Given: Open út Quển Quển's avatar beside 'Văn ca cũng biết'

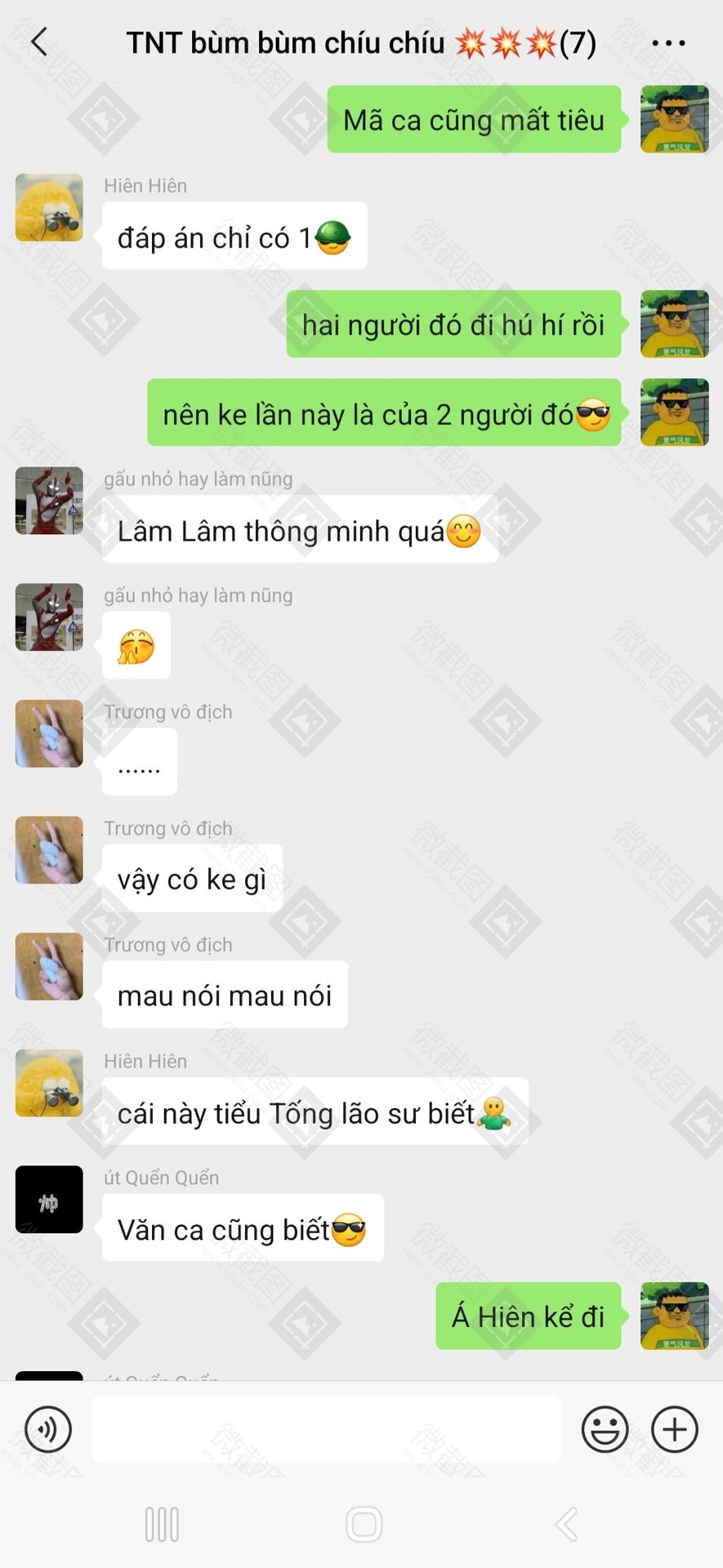Looking at the screenshot, I should [49, 1200].
